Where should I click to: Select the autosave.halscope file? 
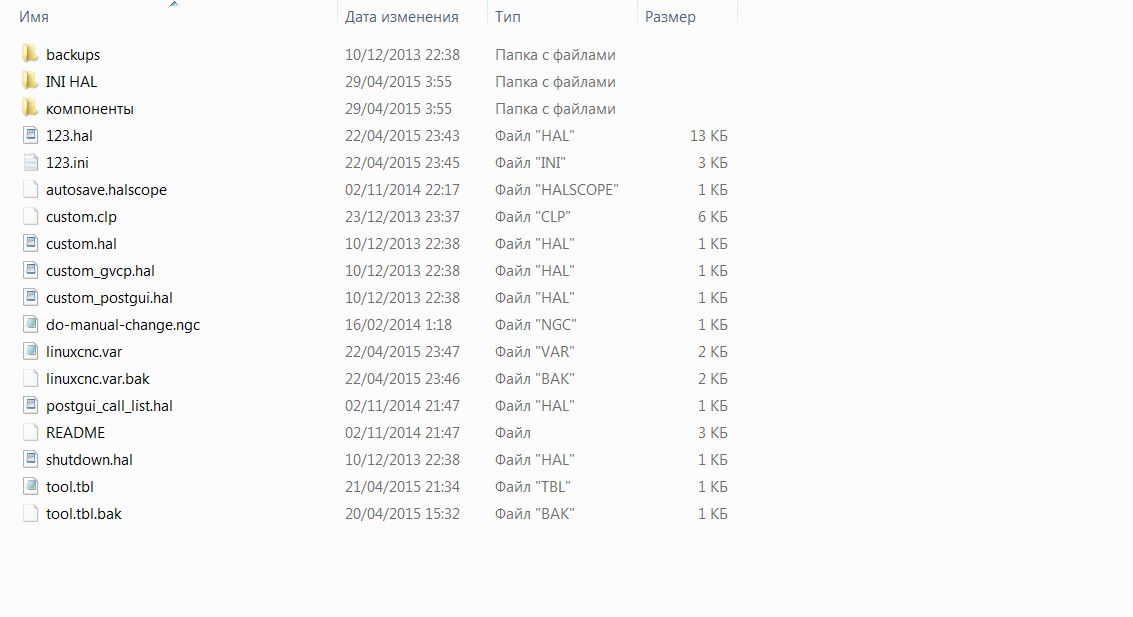click(106, 190)
